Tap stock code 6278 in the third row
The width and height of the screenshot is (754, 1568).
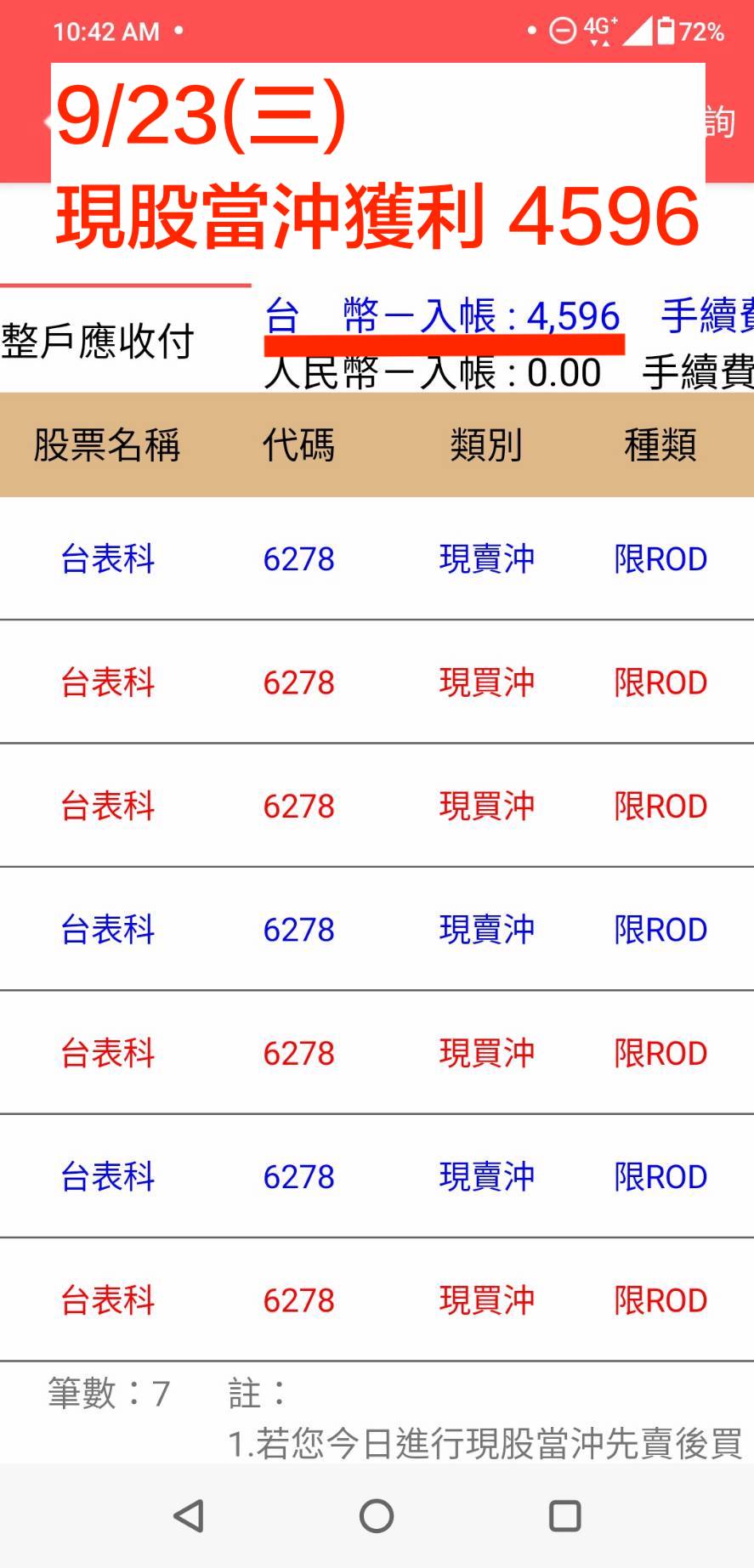(x=299, y=806)
